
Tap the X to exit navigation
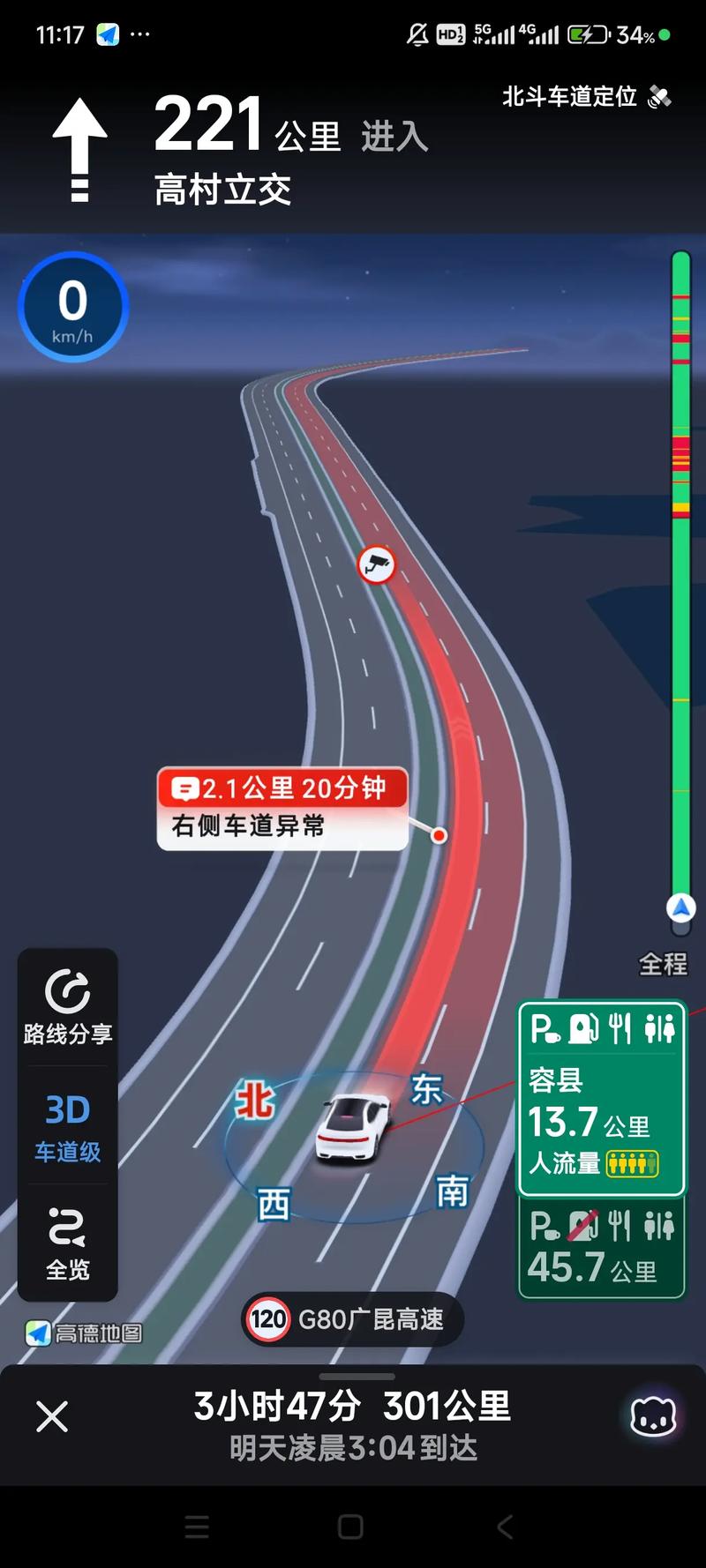pos(51,1417)
